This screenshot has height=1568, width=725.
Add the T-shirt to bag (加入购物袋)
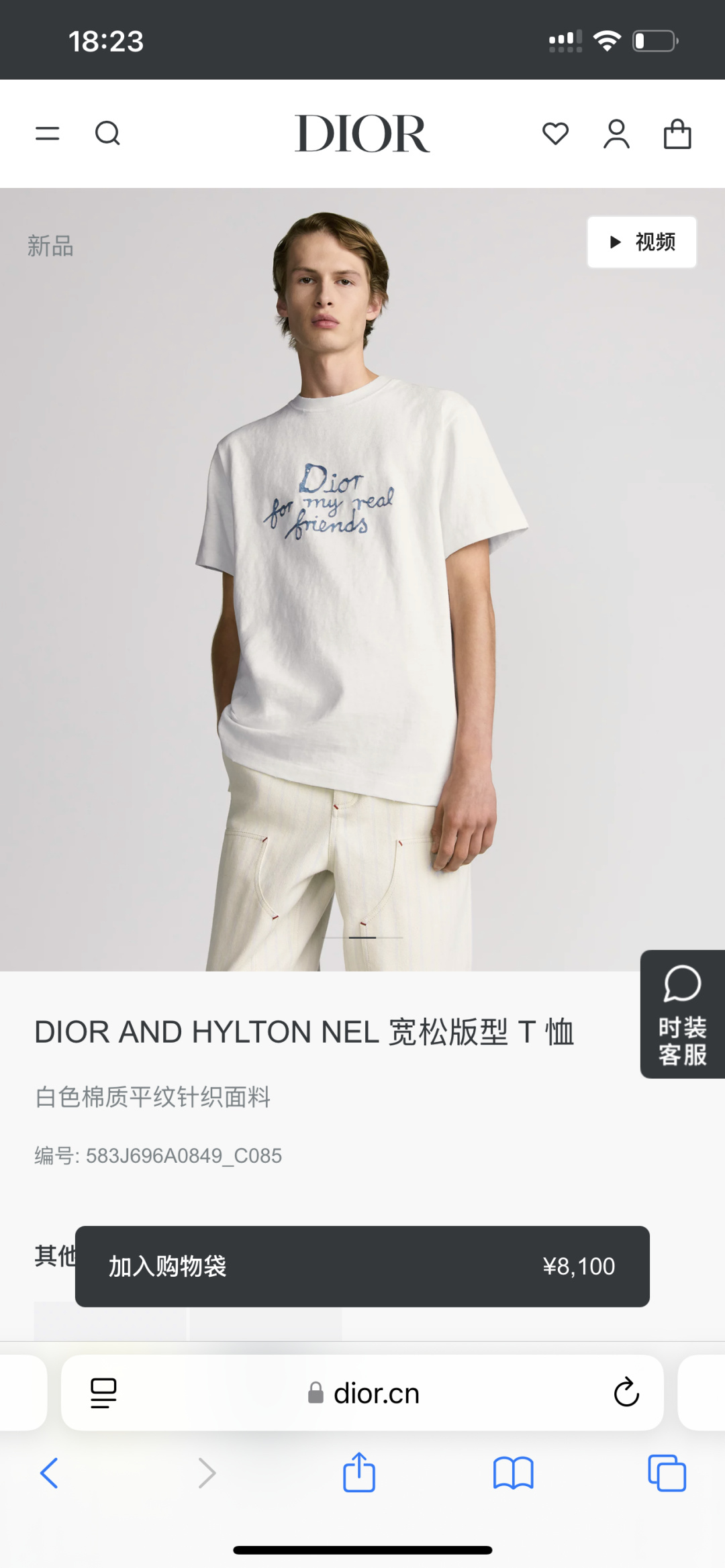pos(362,1266)
